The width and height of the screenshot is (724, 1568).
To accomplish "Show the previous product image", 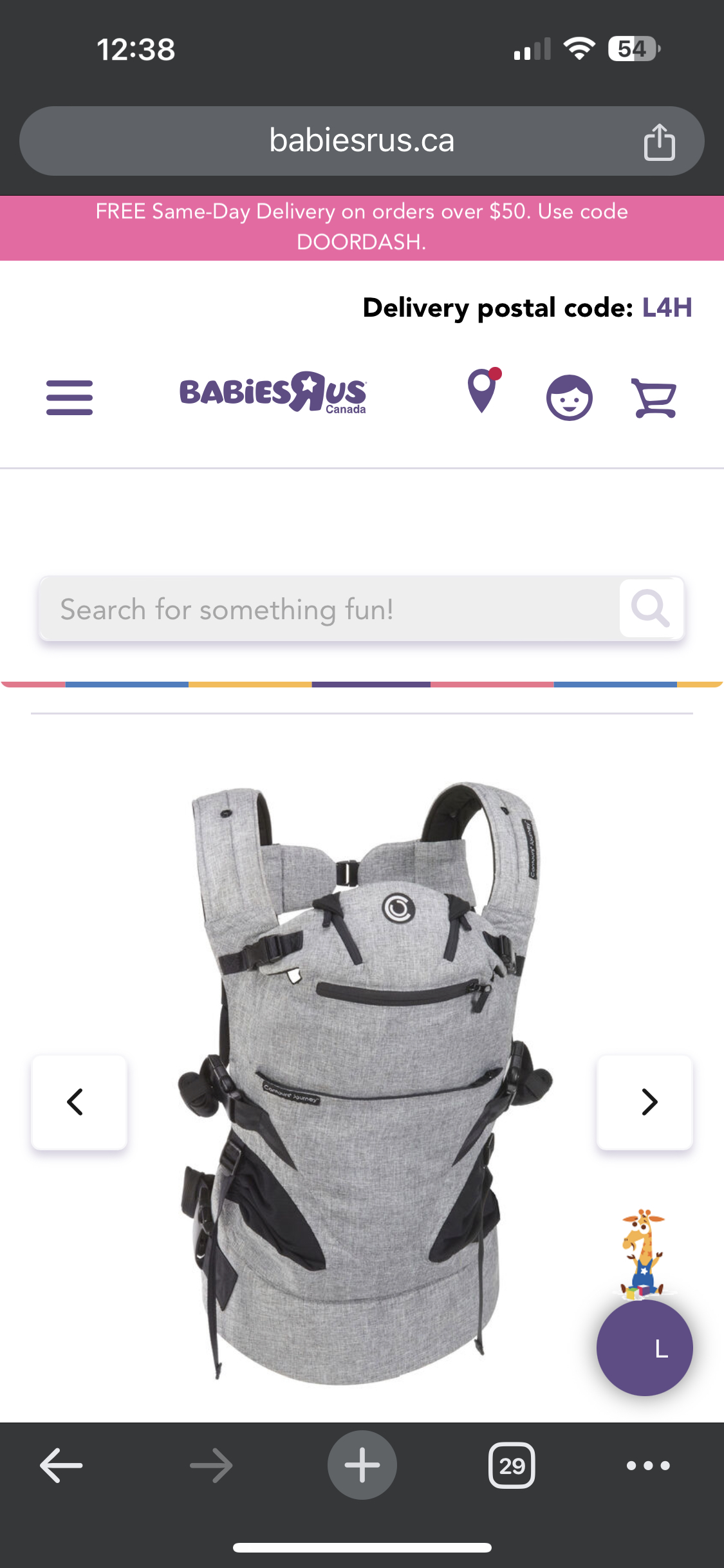I will (x=79, y=1102).
